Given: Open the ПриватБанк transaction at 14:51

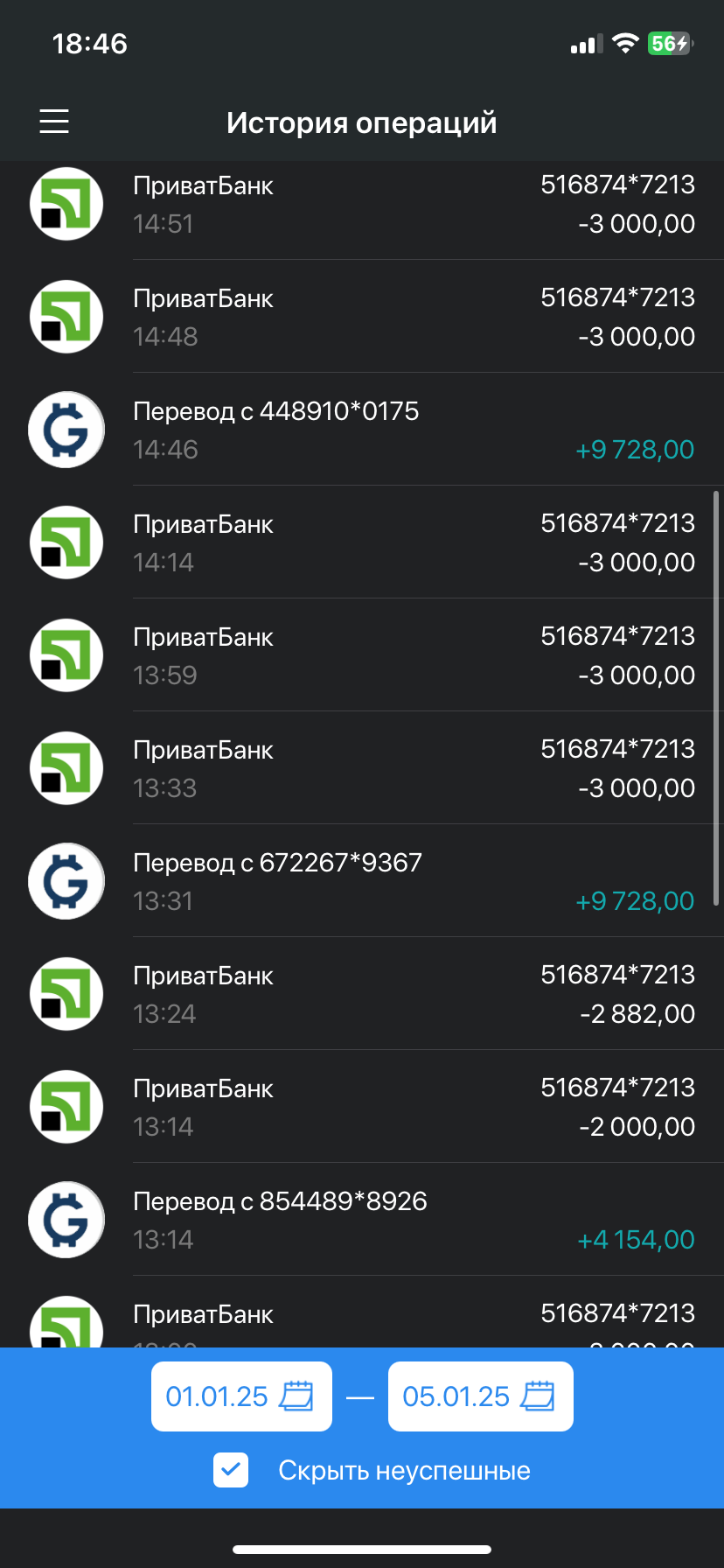Looking at the screenshot, I should [362, 205].
